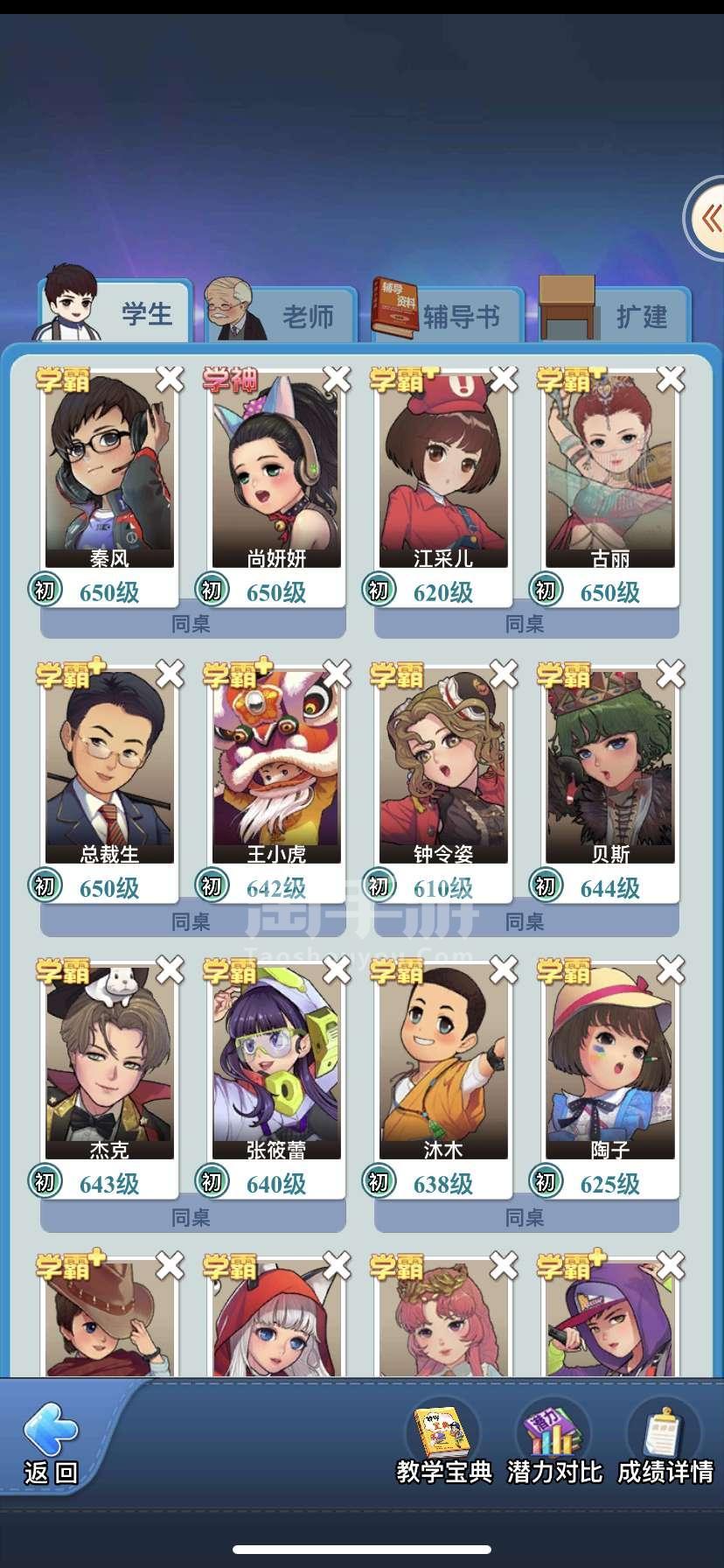Open student card 秦风

click(109, 472)
